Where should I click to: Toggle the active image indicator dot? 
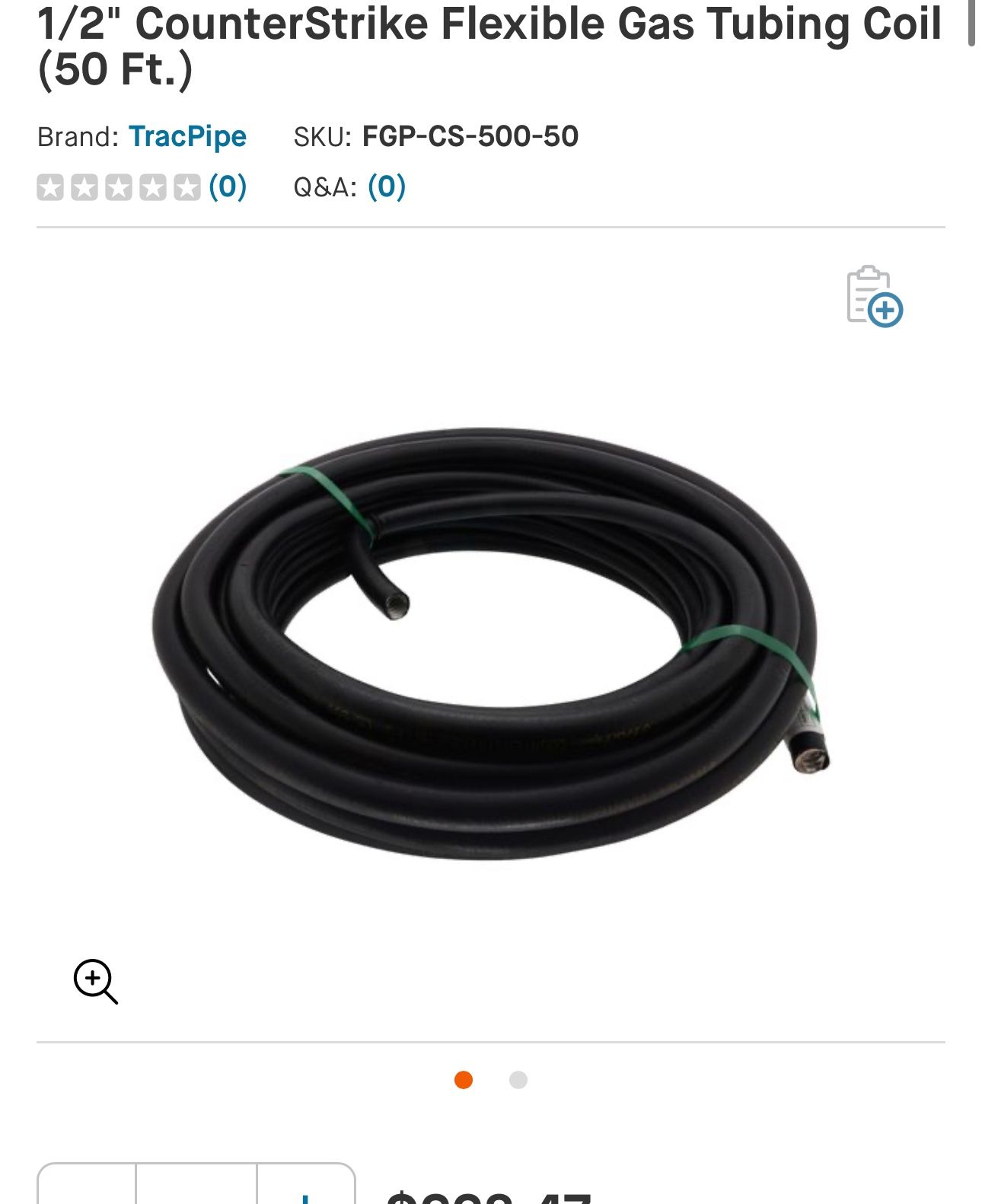tap(464, 1078)
